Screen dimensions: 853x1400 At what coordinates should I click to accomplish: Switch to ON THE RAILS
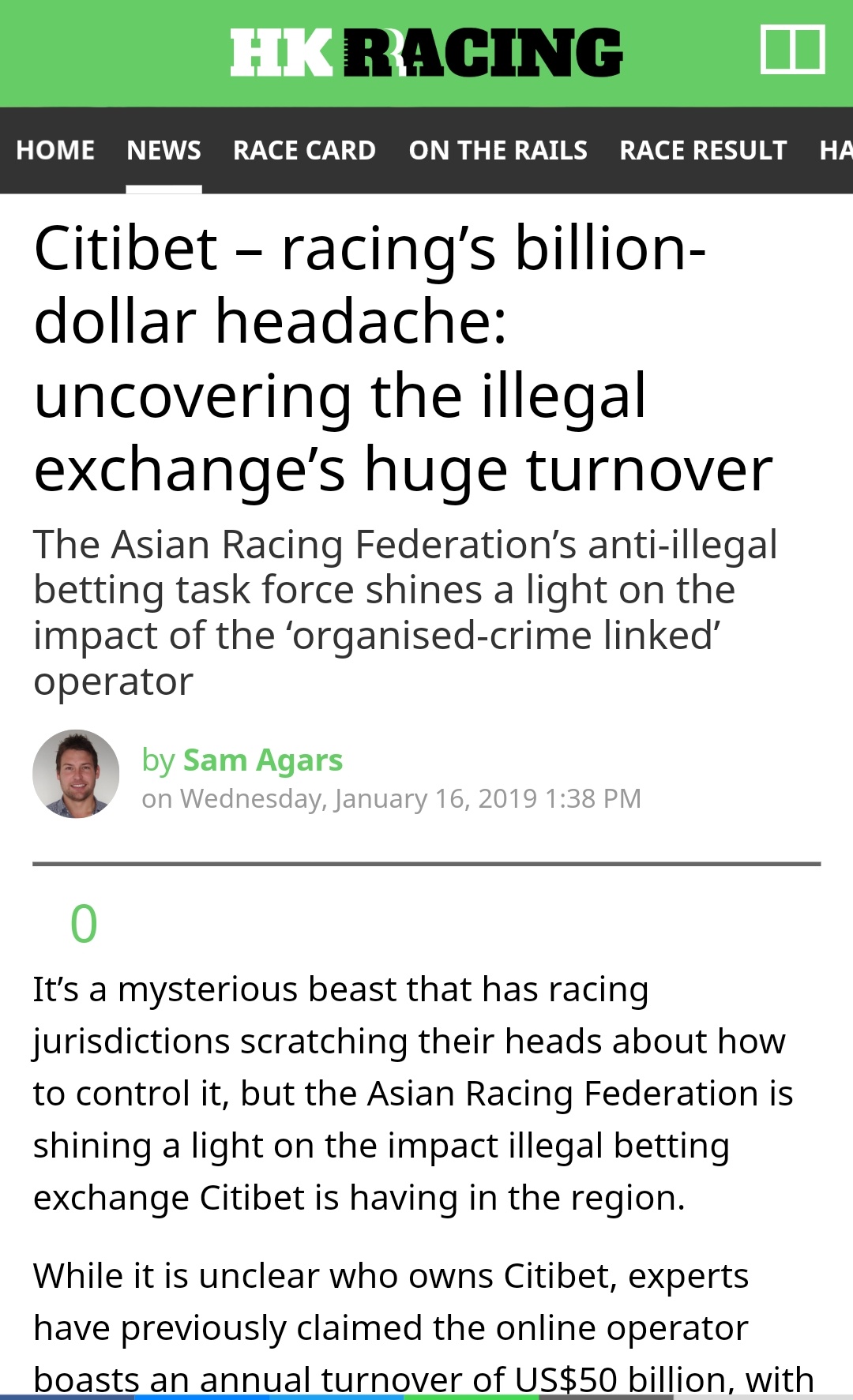point(498,150)
